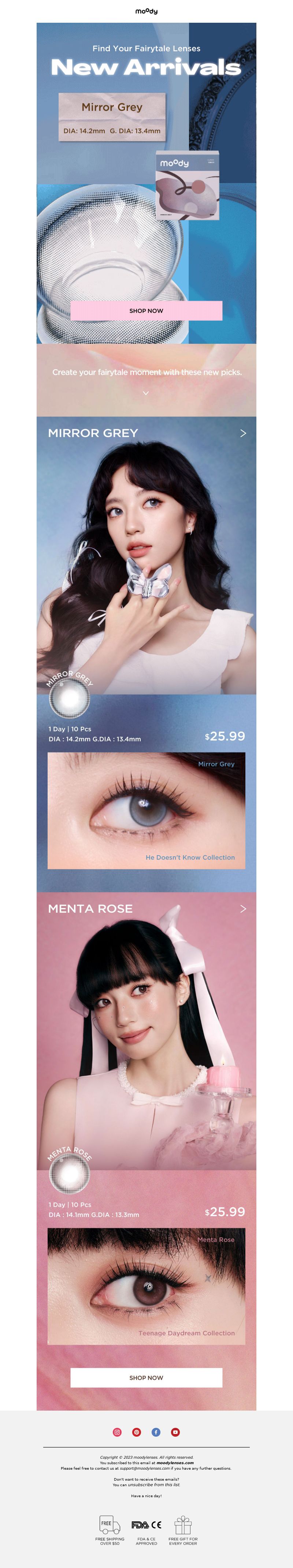Open the Menta Rose section arrow

pos(243,909)
